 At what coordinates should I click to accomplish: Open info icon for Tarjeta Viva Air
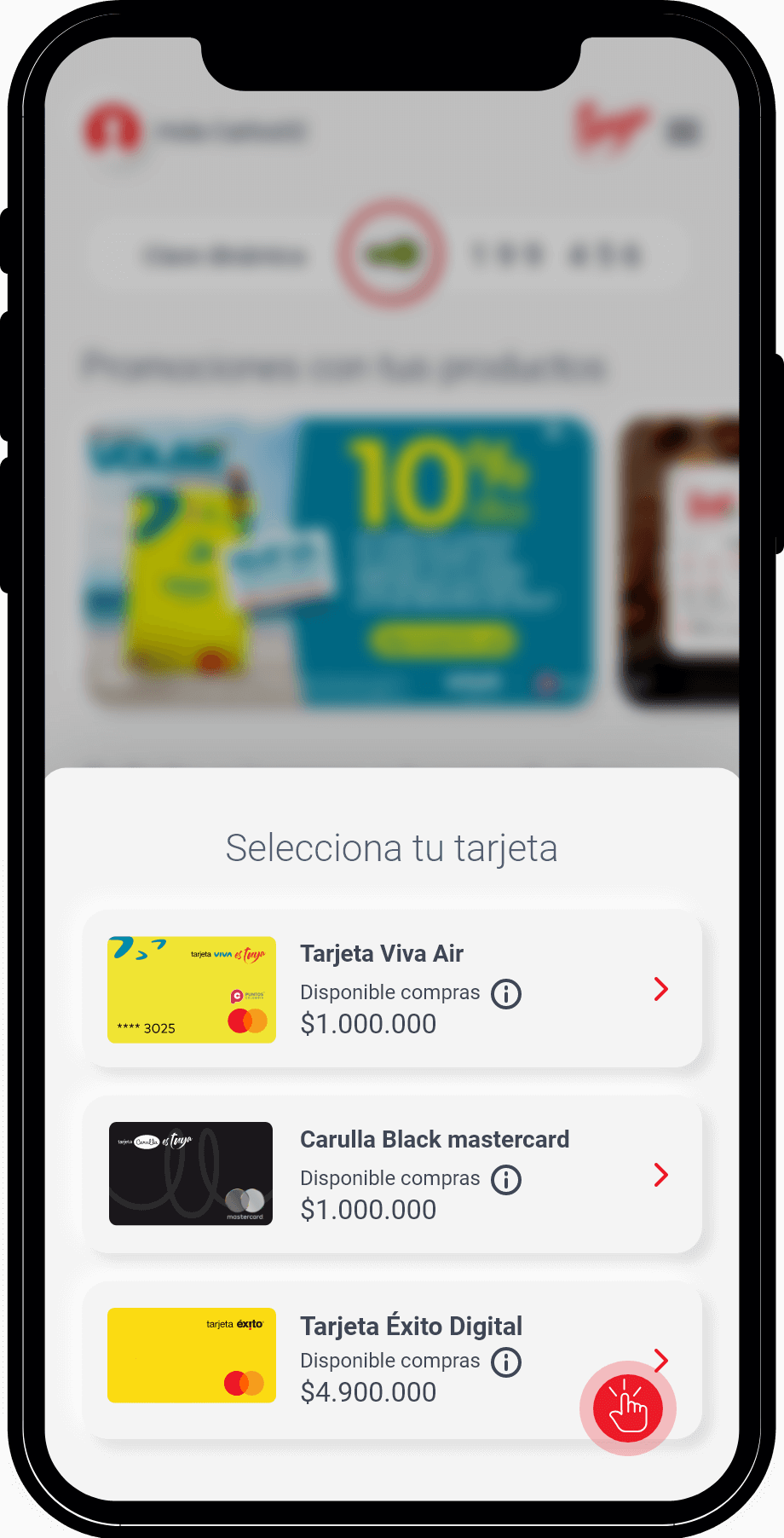(x=506, y=994)
